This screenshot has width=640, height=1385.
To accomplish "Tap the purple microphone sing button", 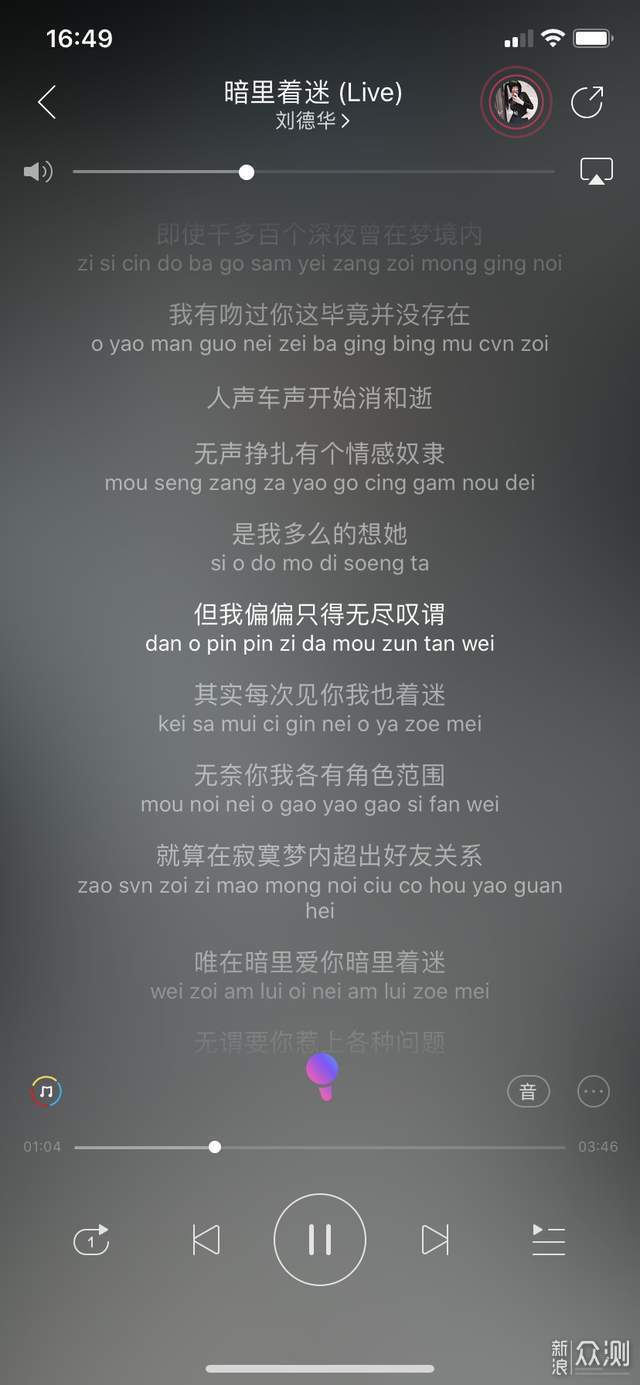I will click(x=322, y=1075).
